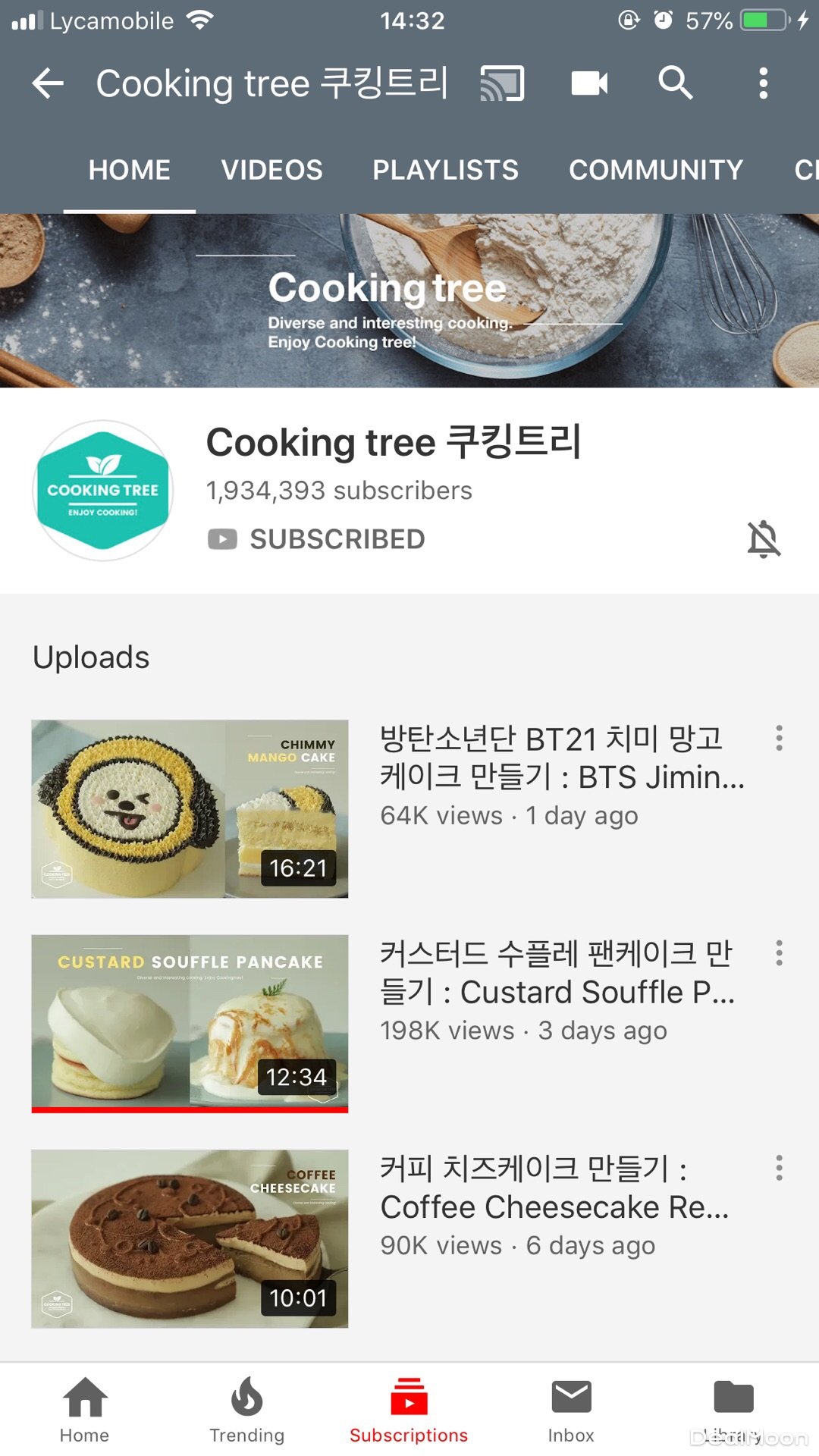Tap the SUBSCRIBED button
Image resolution: width=819 pixels, height=1456 pixels.
pyautogui.click(x=317, y=539)
